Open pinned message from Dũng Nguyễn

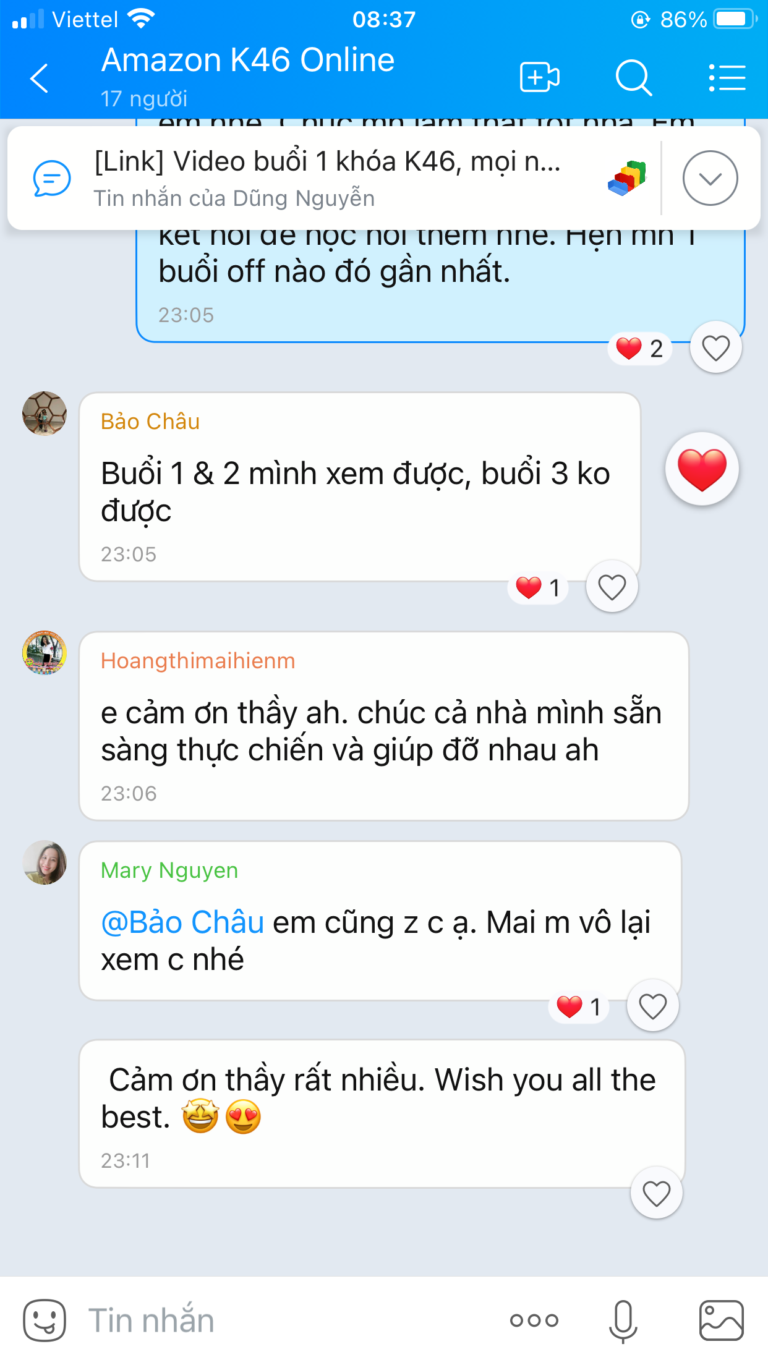click(x=330, y=178)
